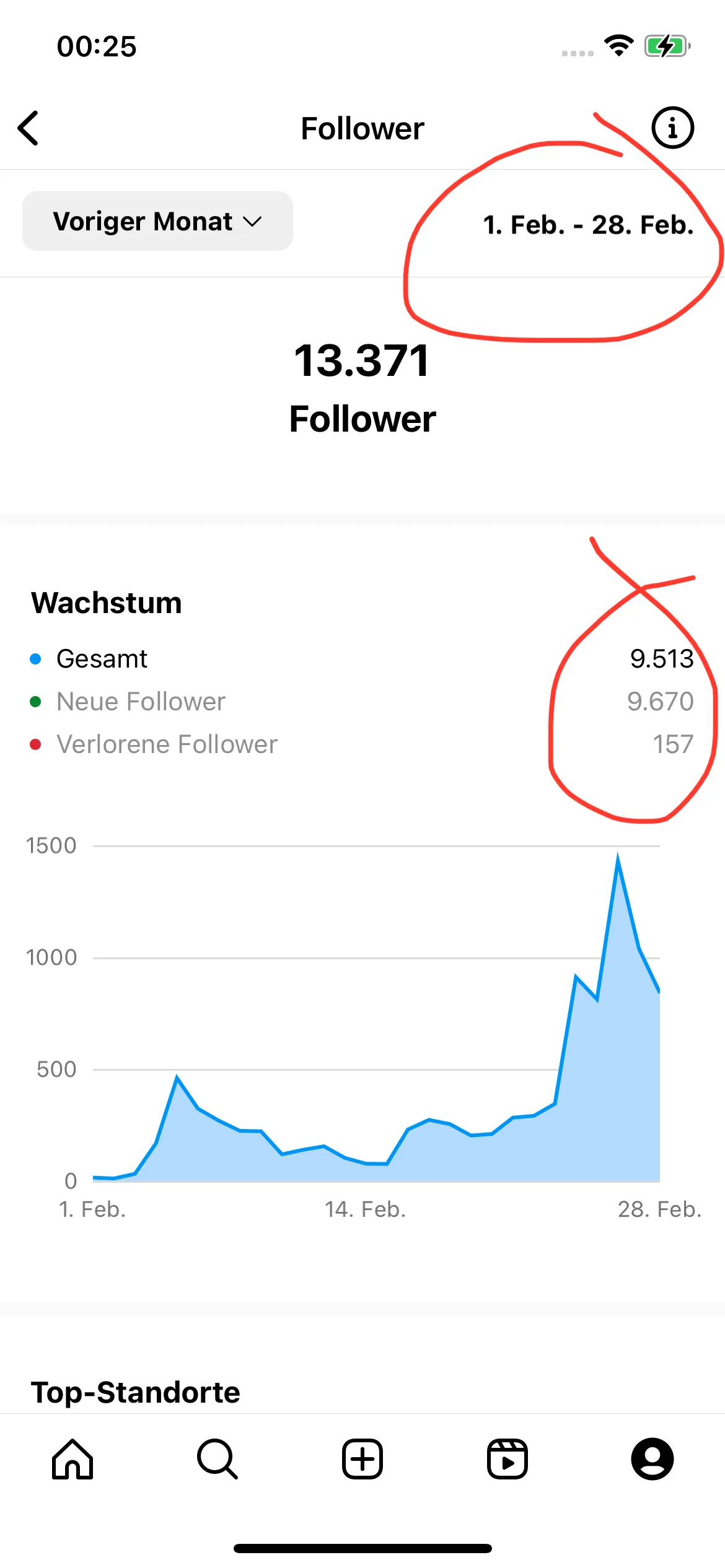
Task: Create a new post with plus icon
Action: pos(362,1459)
